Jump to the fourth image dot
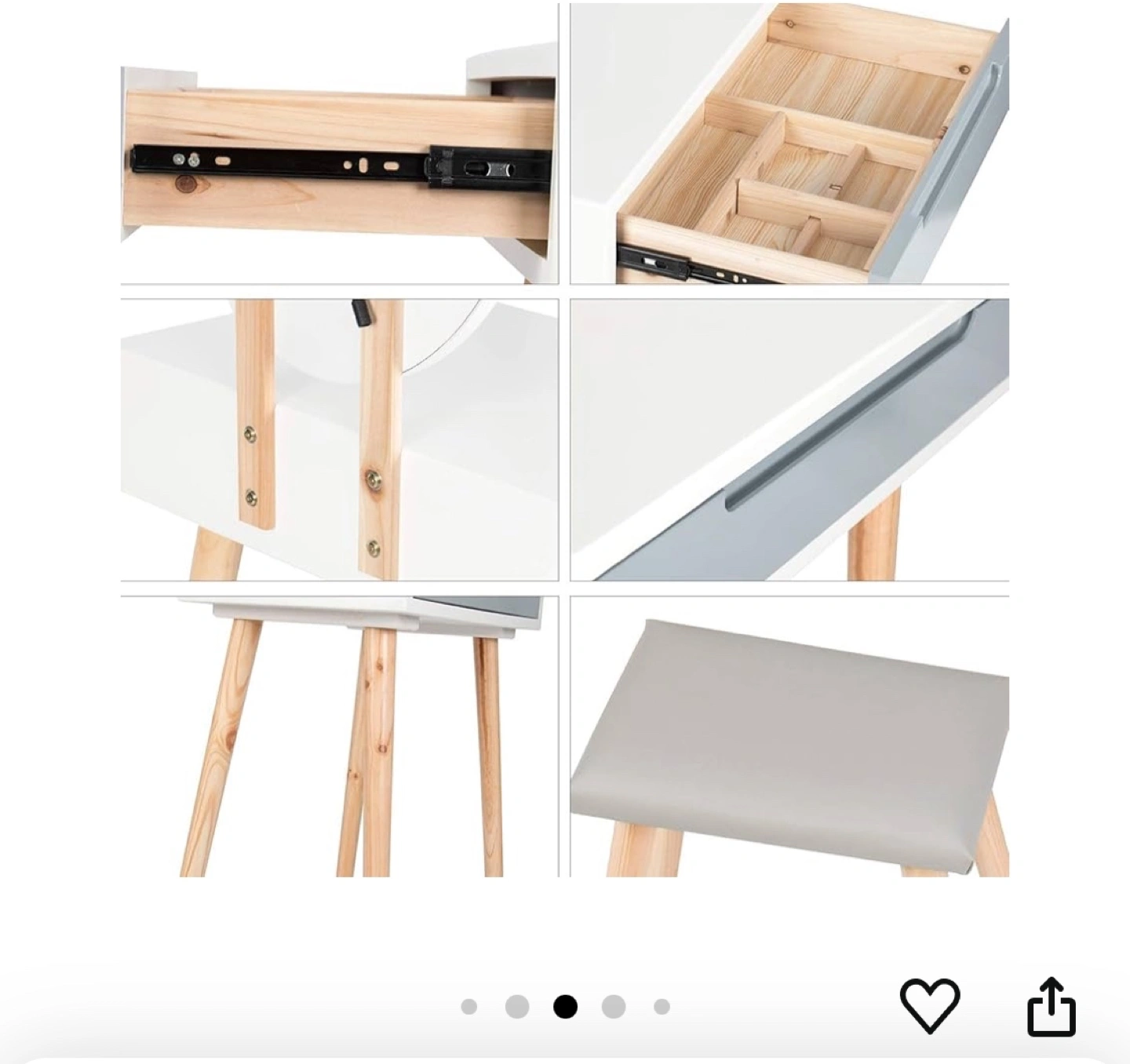Image resolution: width=1130 pixels, height=1064 pixels. tap(614, 1006)
